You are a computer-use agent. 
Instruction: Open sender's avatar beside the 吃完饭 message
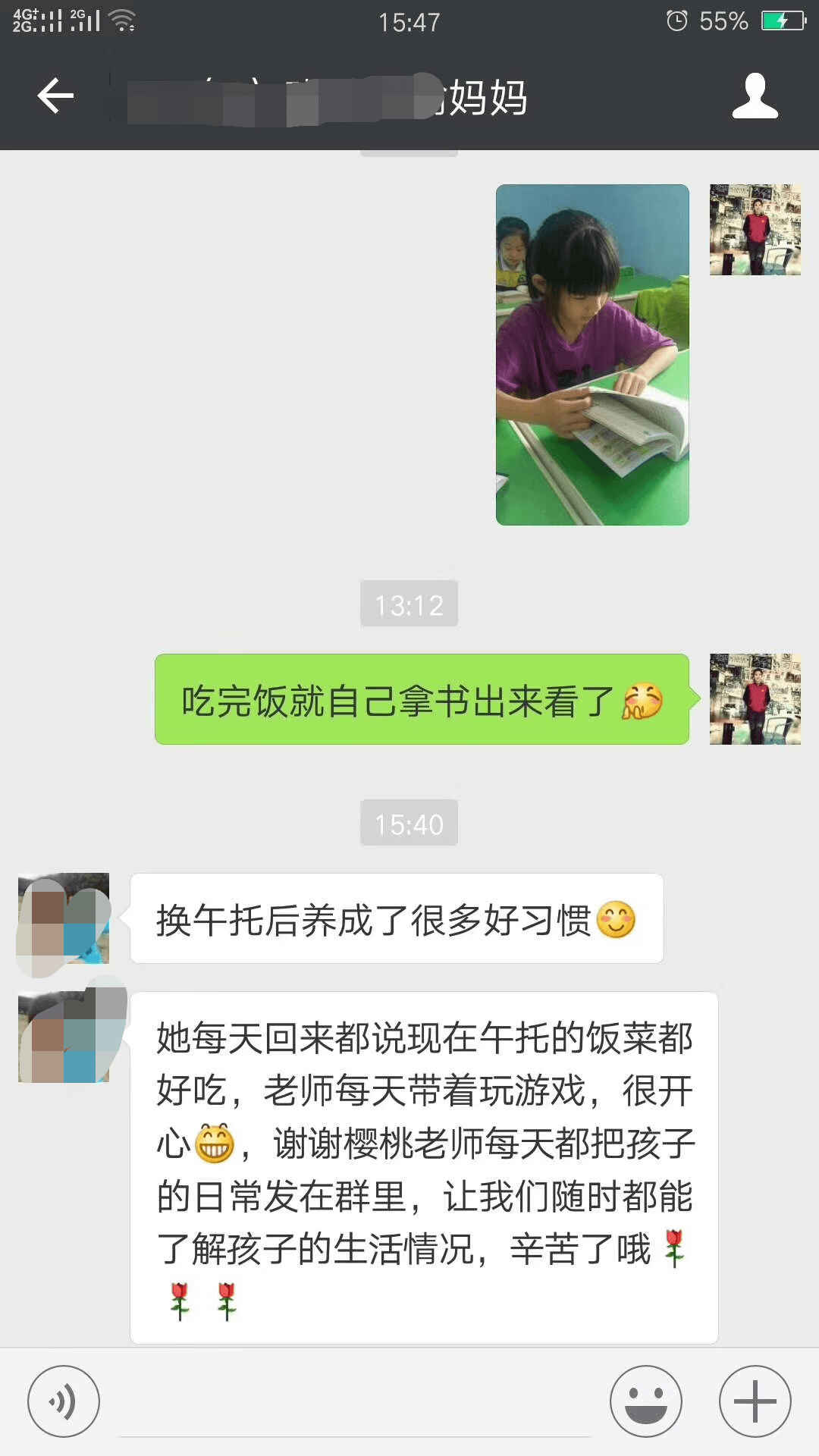coord(755,699)
